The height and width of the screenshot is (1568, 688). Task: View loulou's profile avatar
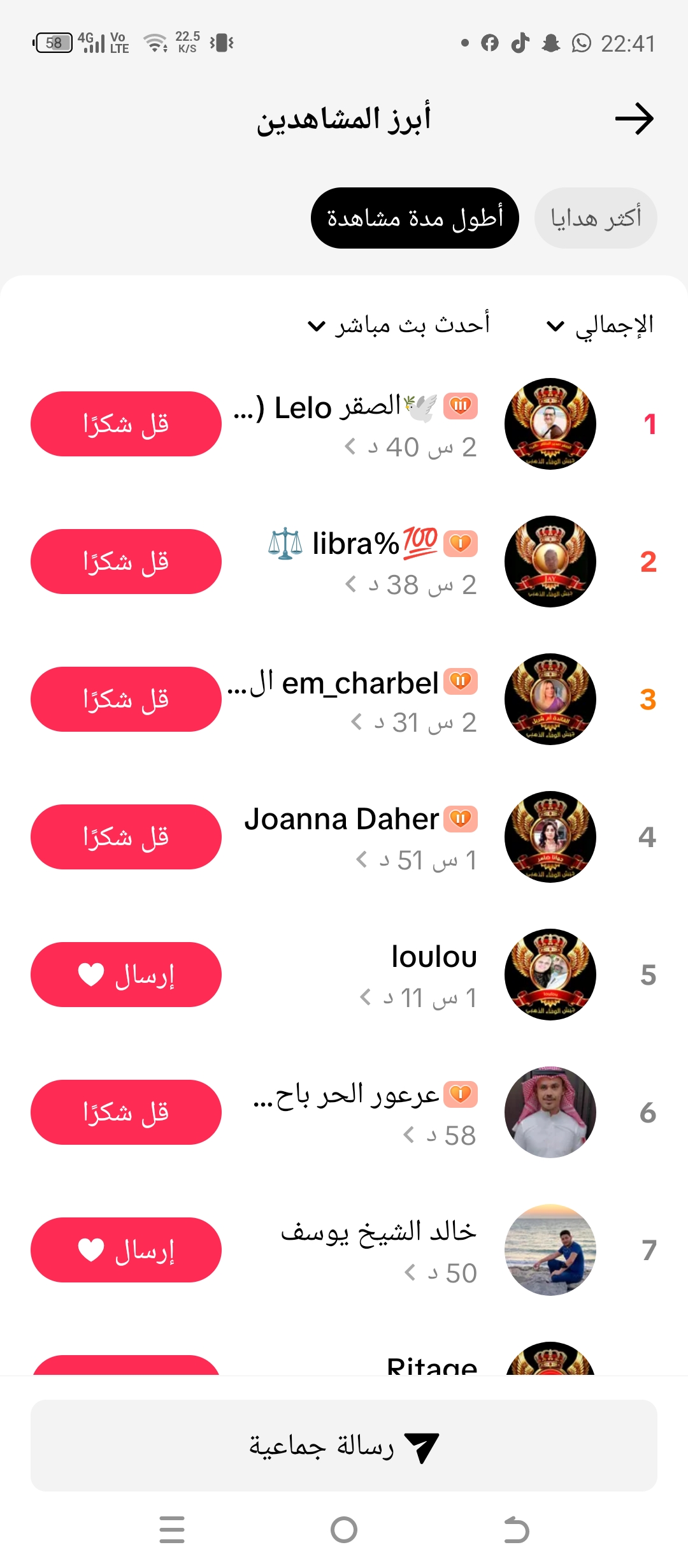coord(550,975)
